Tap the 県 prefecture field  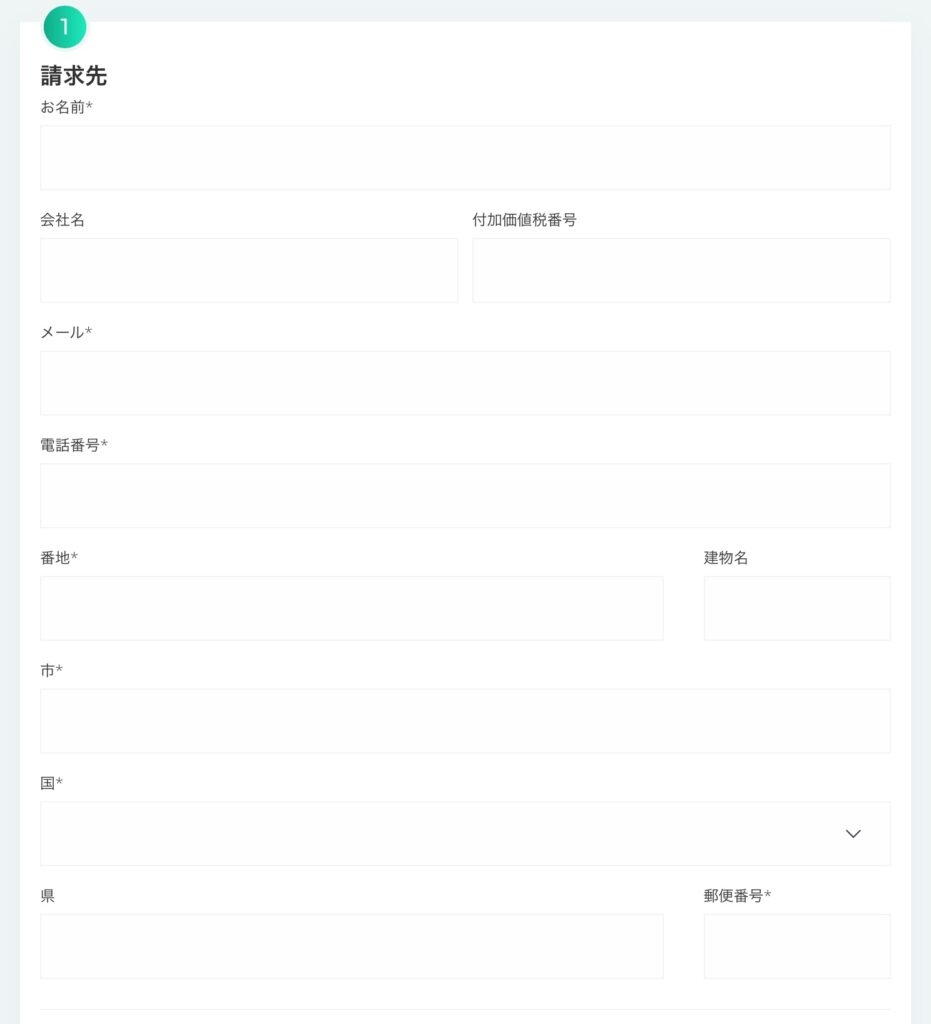[x=352, y=946]
